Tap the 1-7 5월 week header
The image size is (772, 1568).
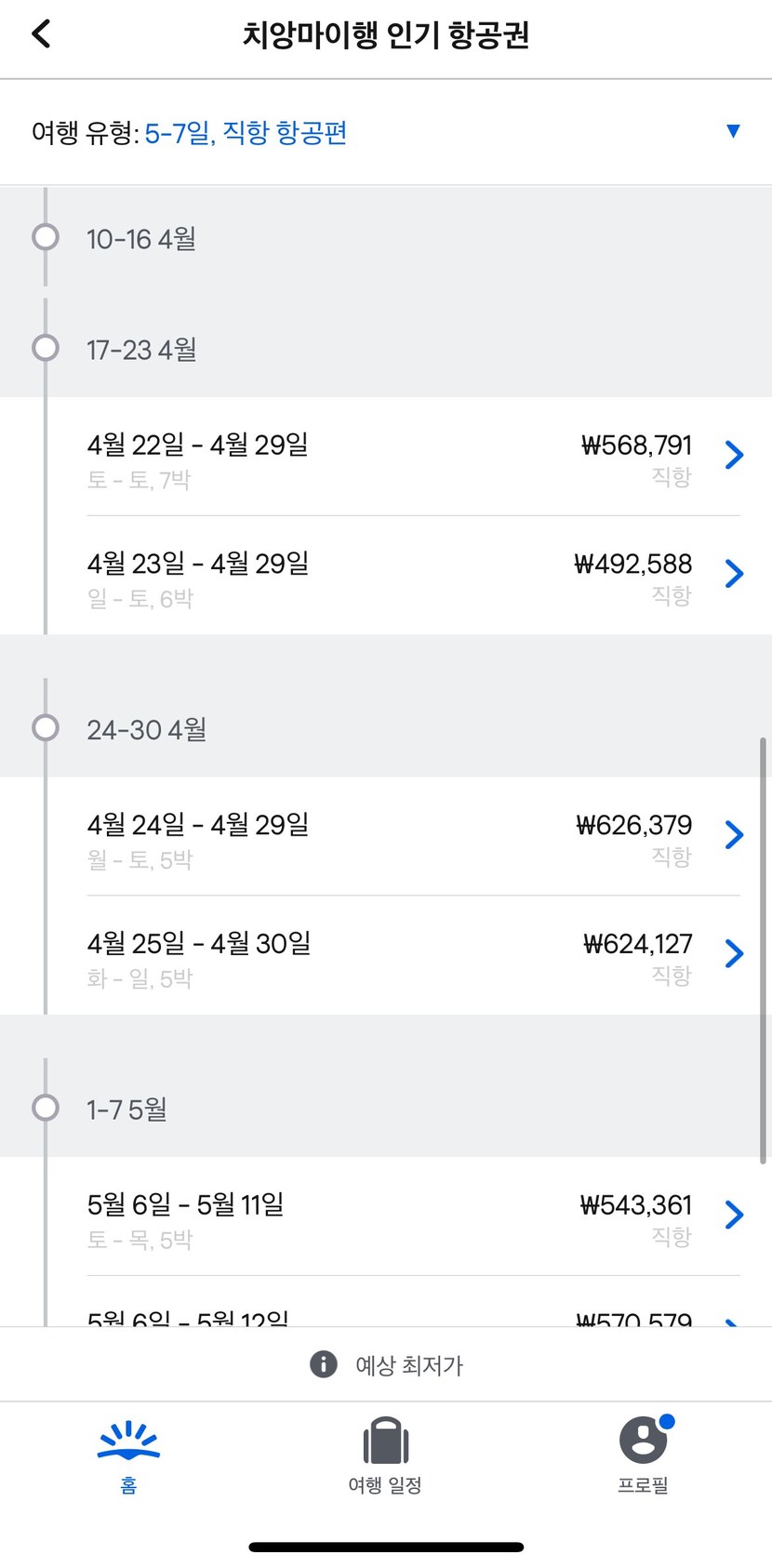[x=386, y=1108]
